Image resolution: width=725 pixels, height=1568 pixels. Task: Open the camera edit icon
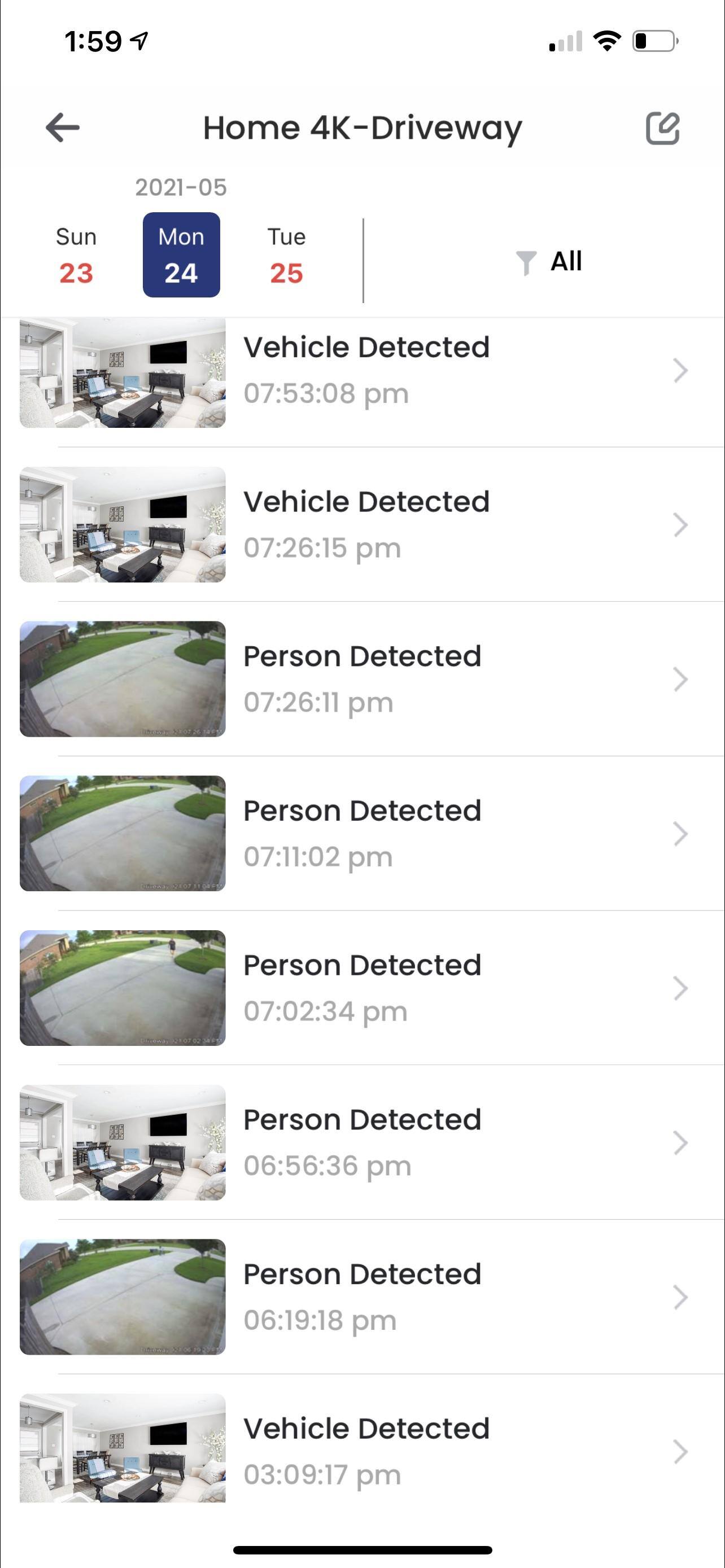click(x=664, y=128)
